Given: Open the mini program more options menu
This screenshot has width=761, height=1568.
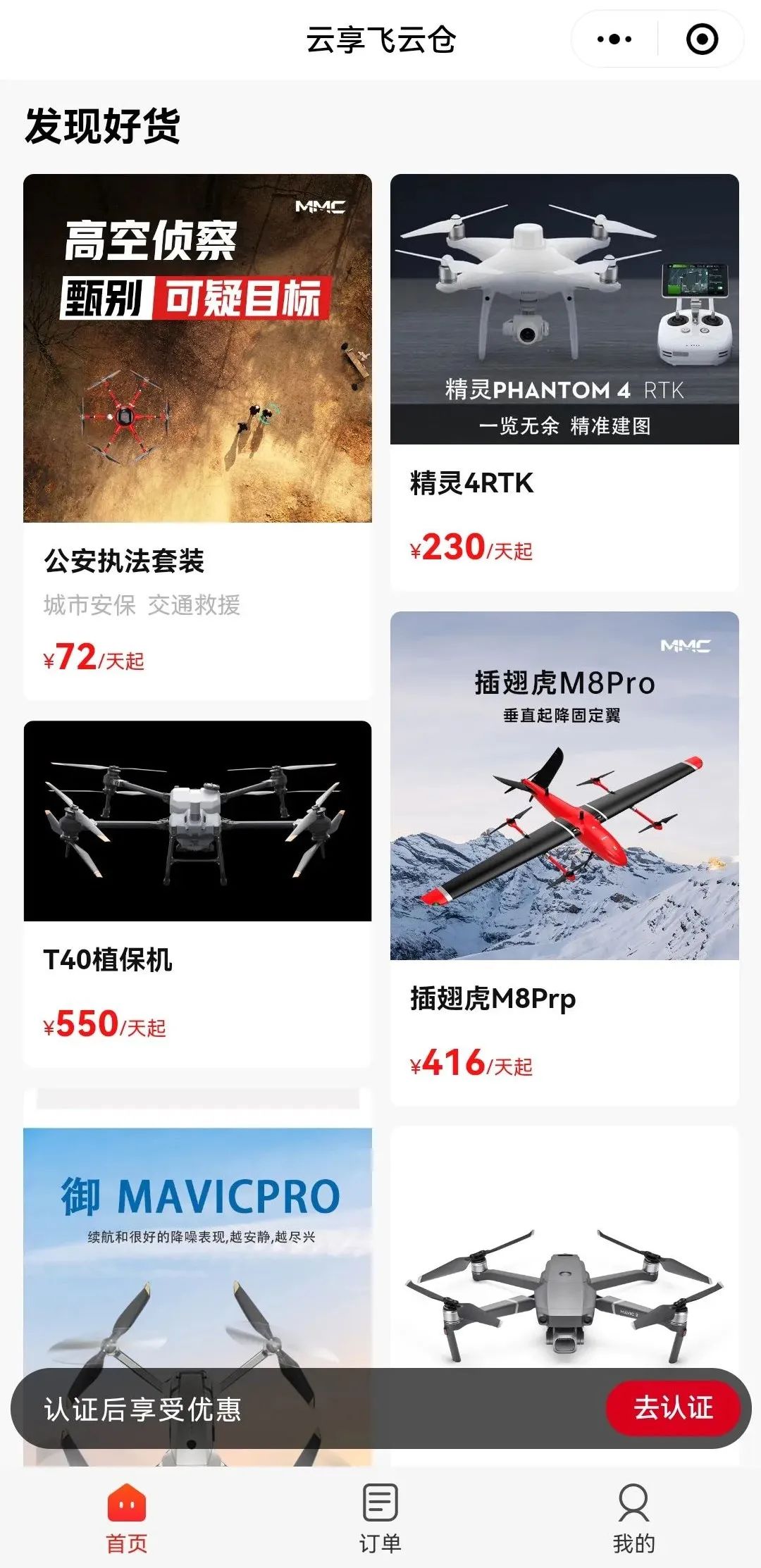Looking at the screenshot, I should coord(614,39).
